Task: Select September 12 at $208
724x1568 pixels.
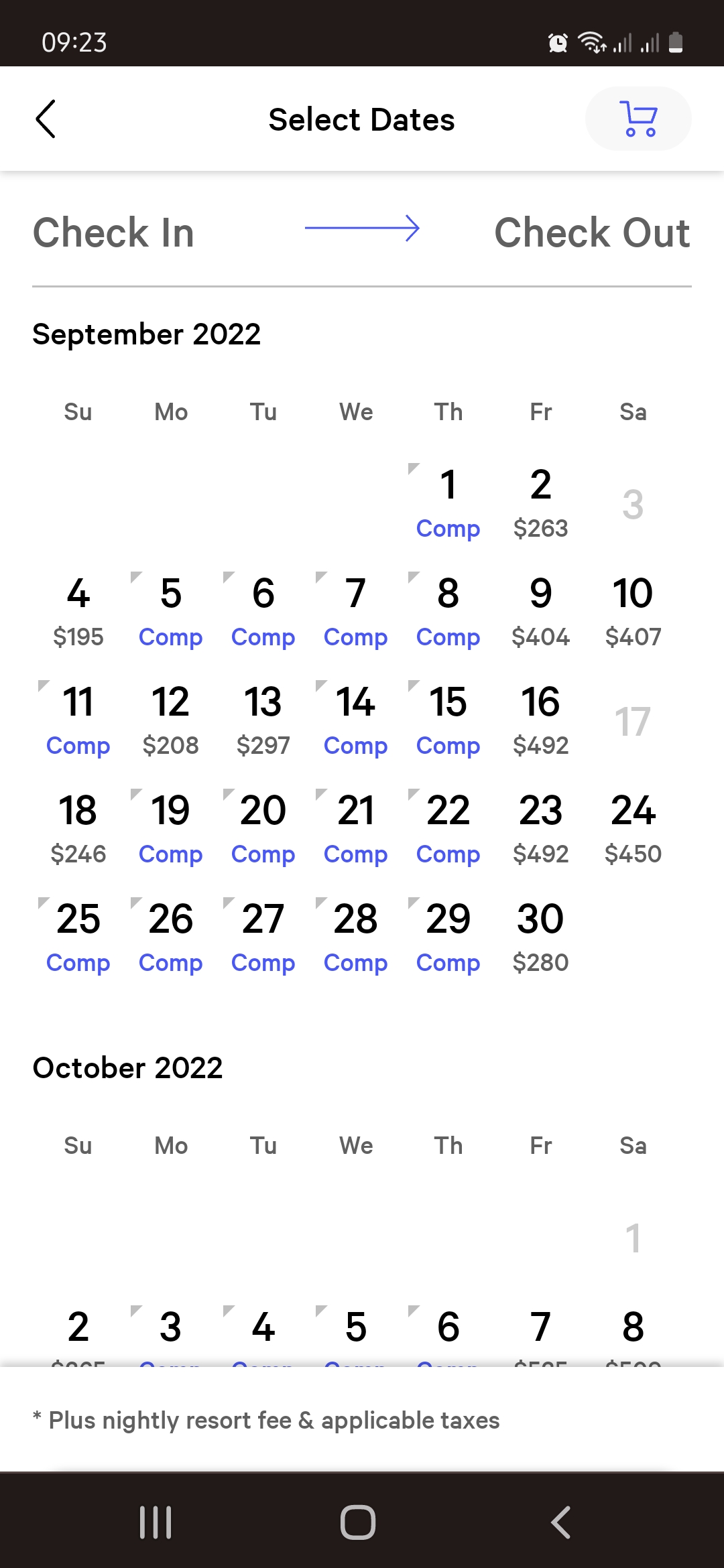Action: pyautogui.click(x=170, y=720)
